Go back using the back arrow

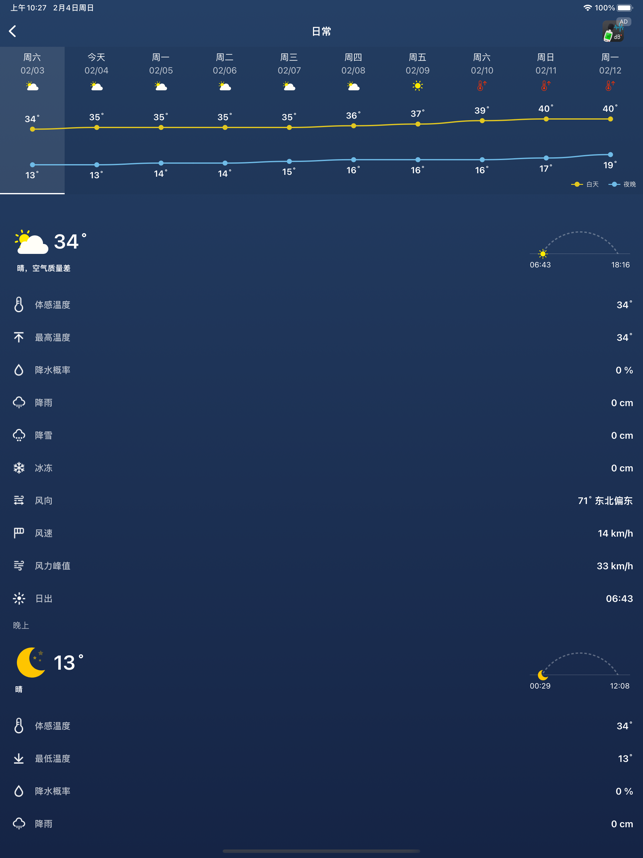13,31
